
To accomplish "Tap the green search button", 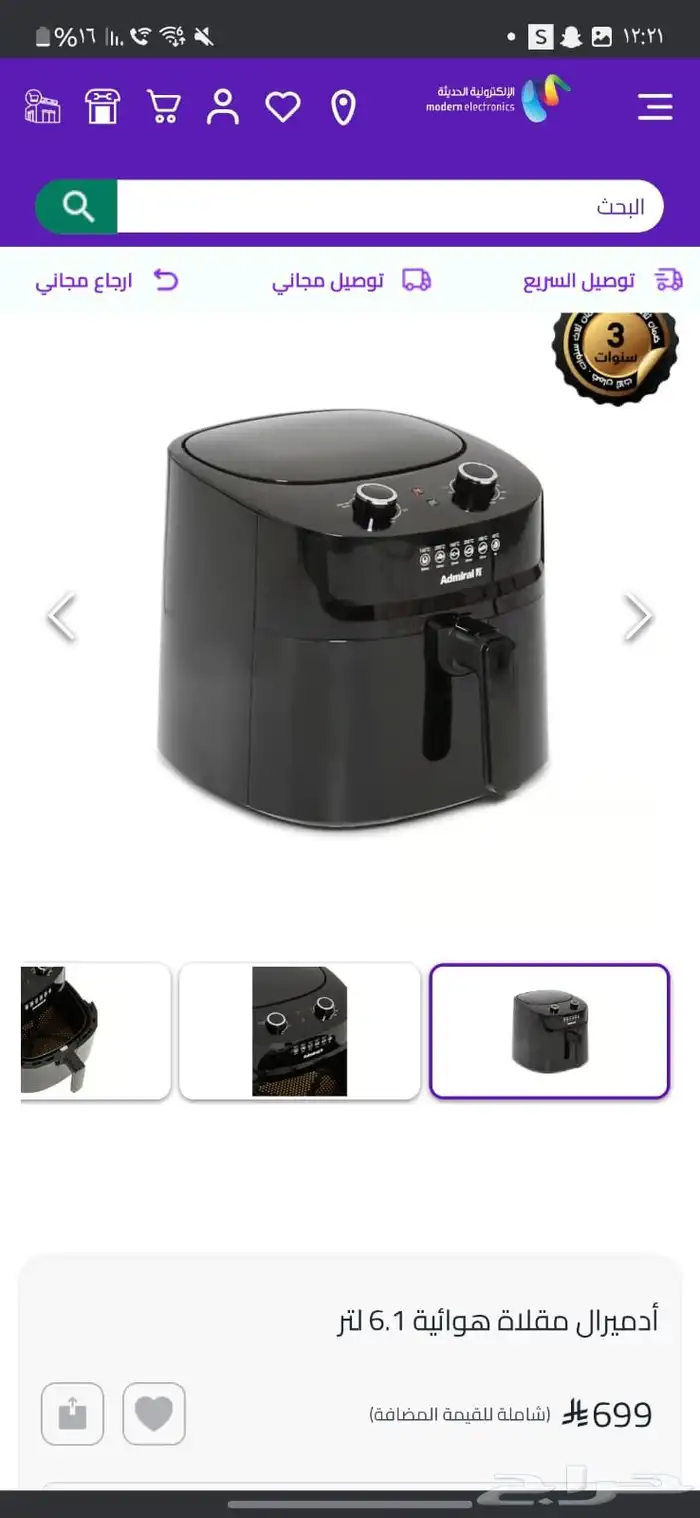I will (x=77, y=207).
